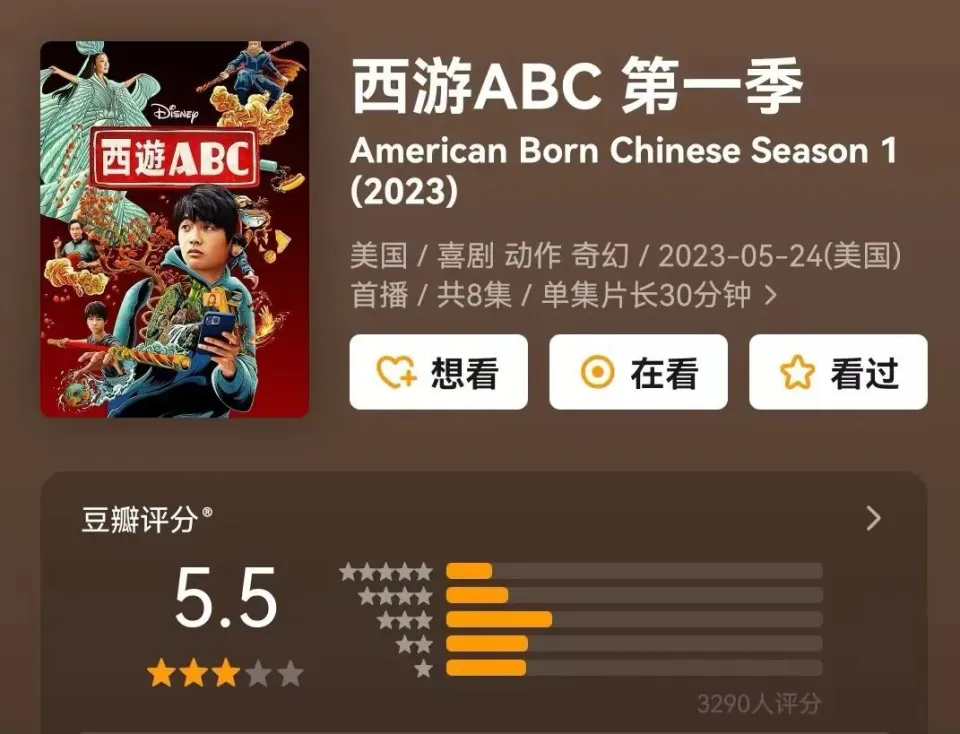Open the 西游ABC poster image

pos(174,229)
